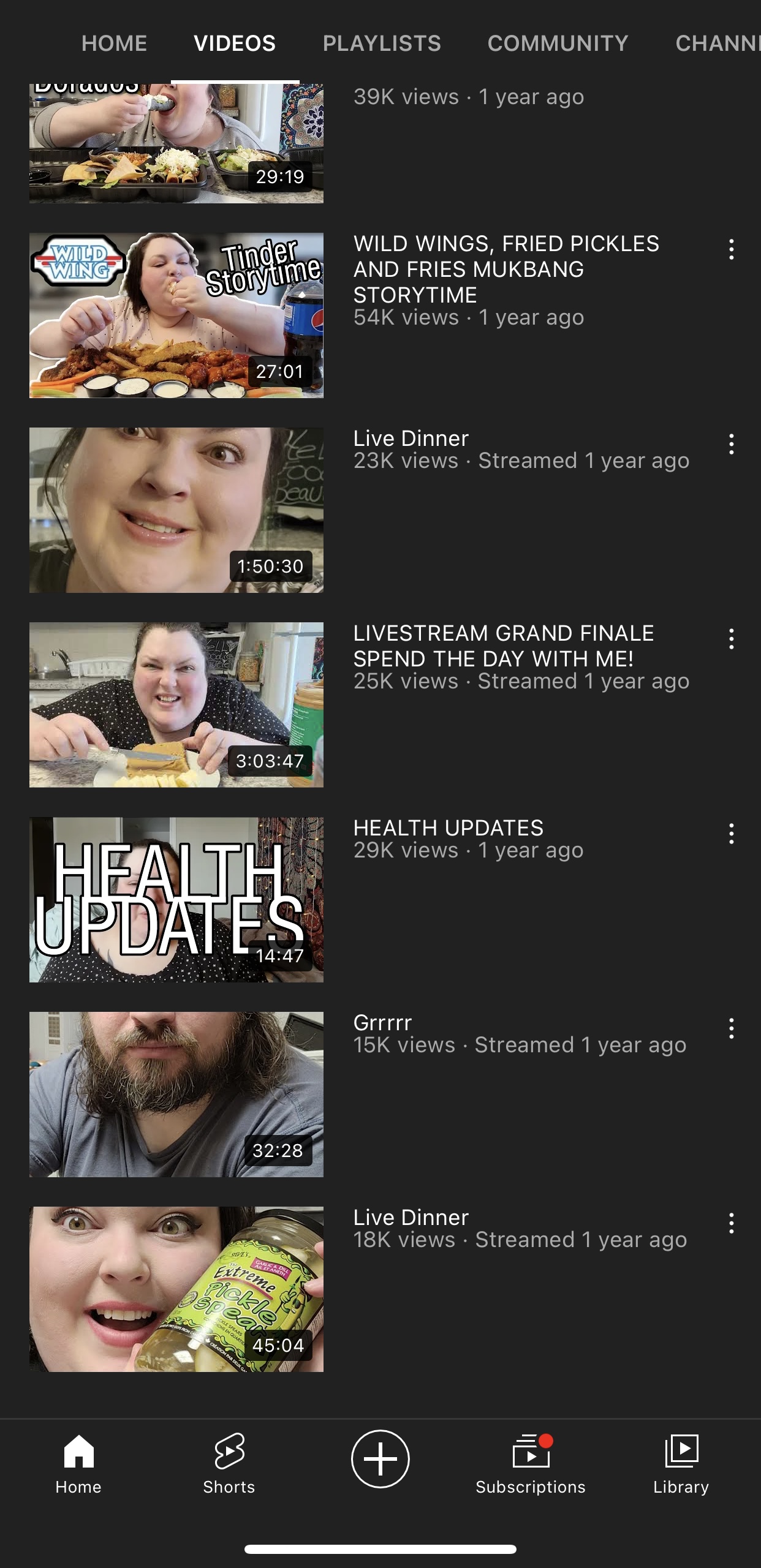This screenshot has width=761, height=1568.
Task: Play the 45:04 Live Dinner stream
Action: [x=176, y=1289]
